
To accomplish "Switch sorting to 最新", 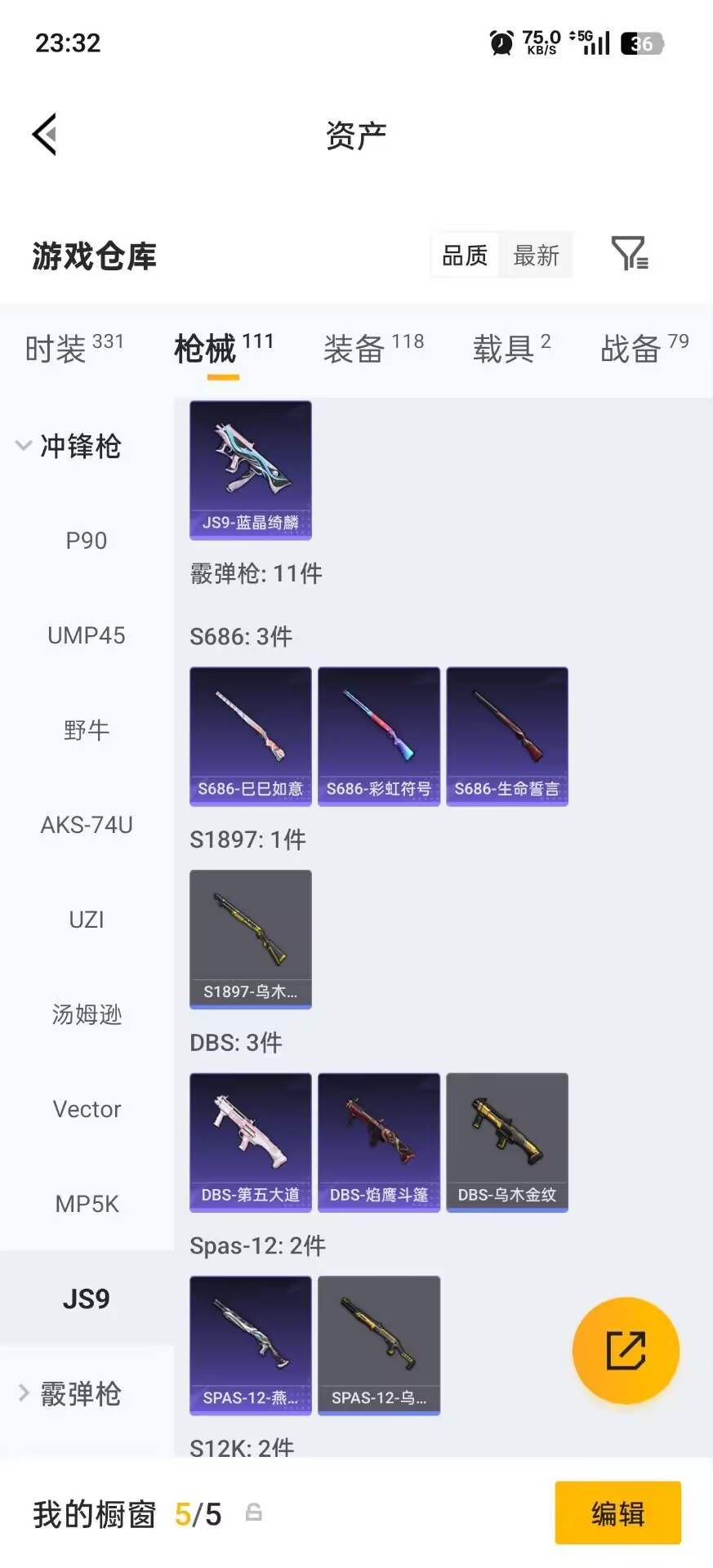I will click(536, 254).
